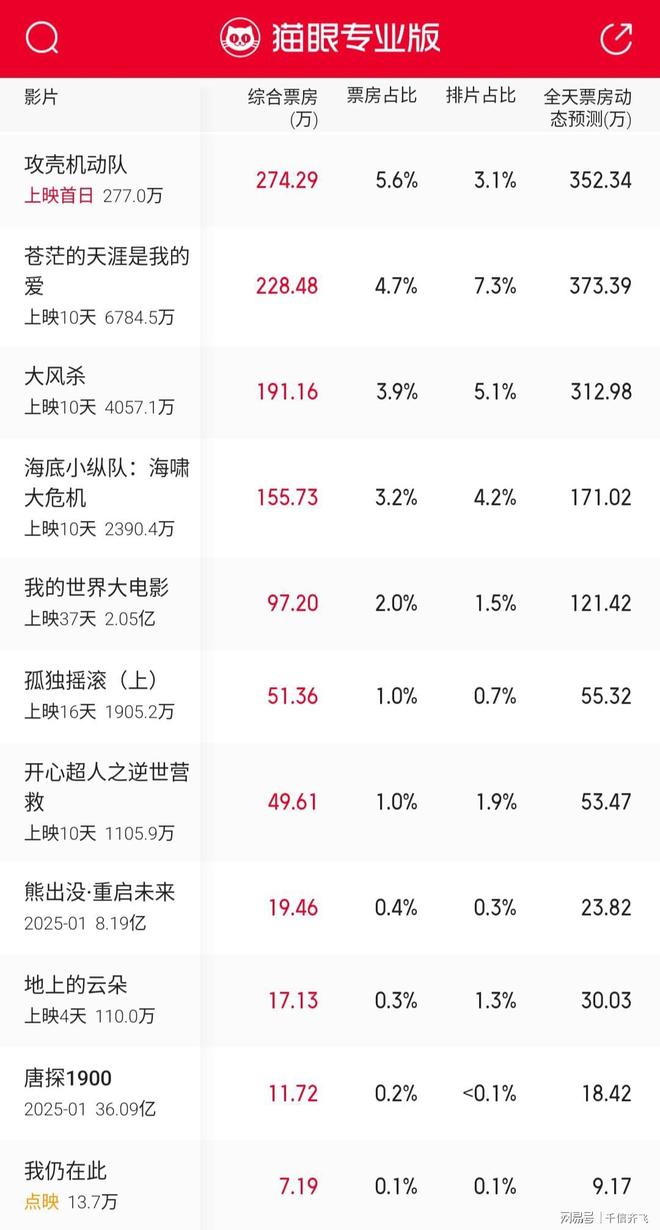
Task: Select 我的世界大电影 in the list
Action: tap(330, 603)
